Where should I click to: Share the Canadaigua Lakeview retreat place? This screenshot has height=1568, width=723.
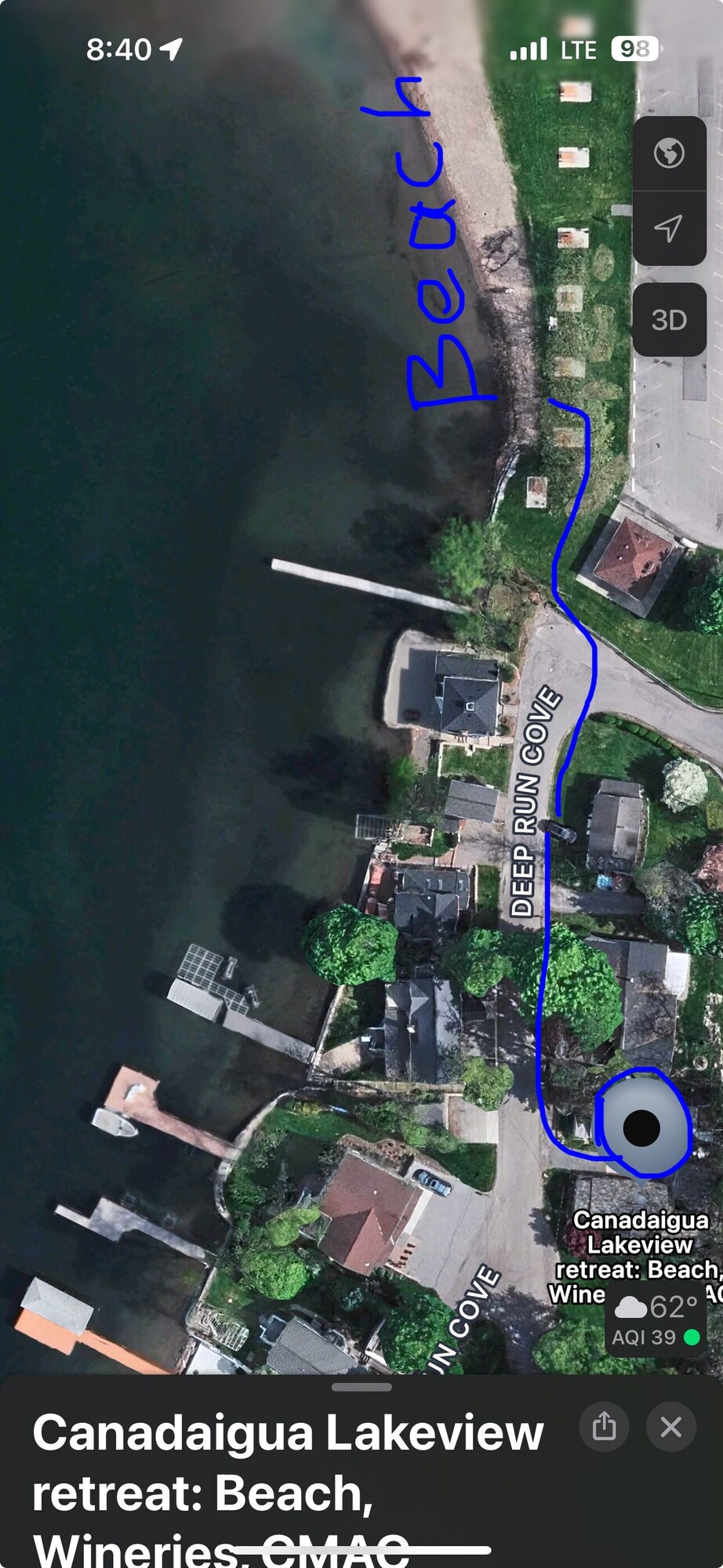[x=604, y=1426]
